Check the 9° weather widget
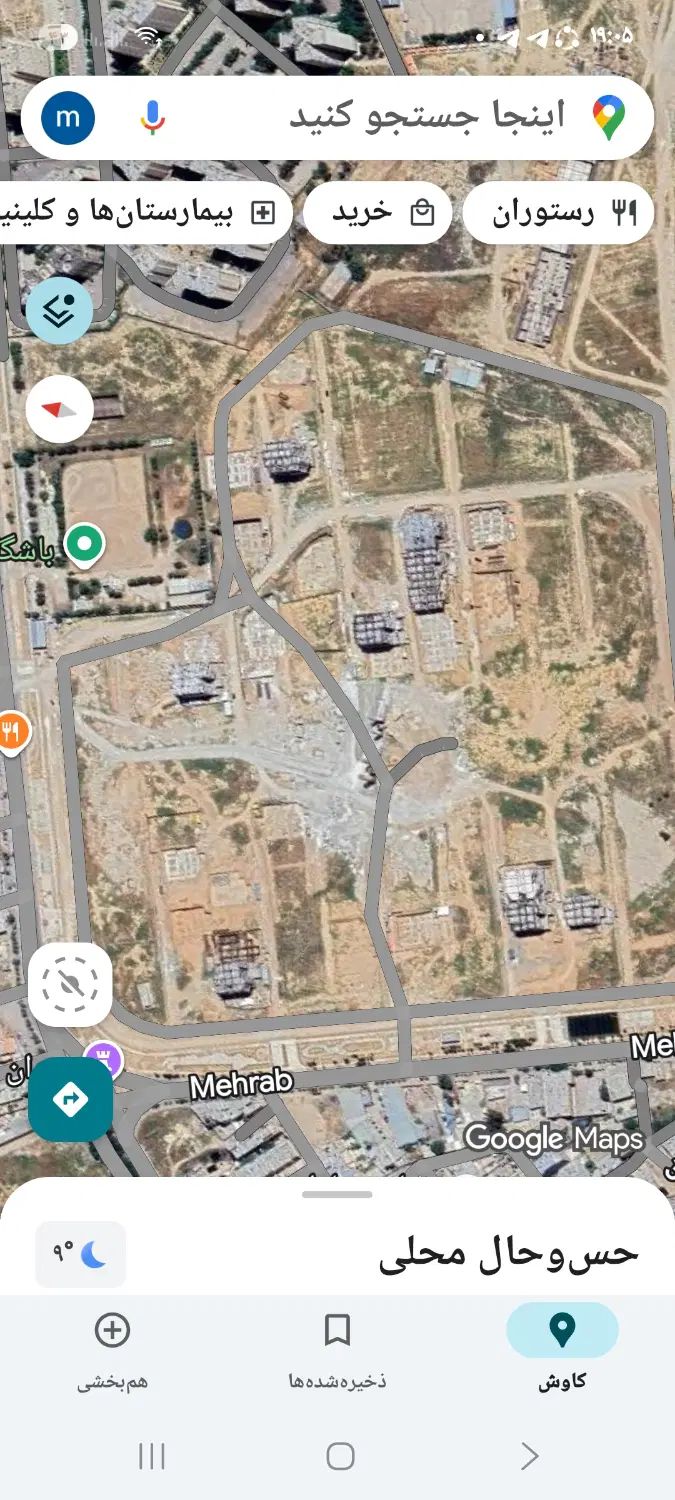This screenshot has height=1500, width=675. 80,1254
